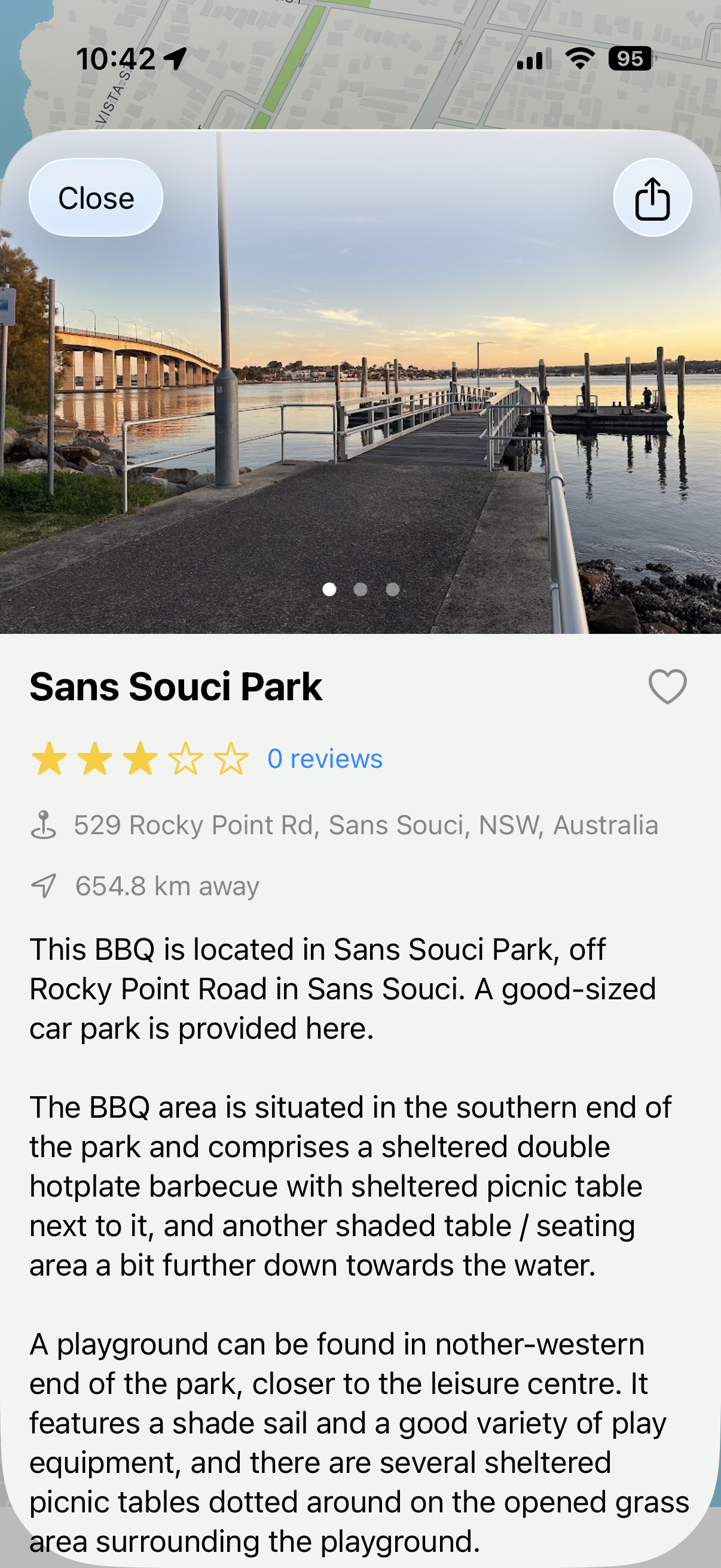721x1568 pixels.
Task: Tap the third carousel dot
Action: point(392,588)
